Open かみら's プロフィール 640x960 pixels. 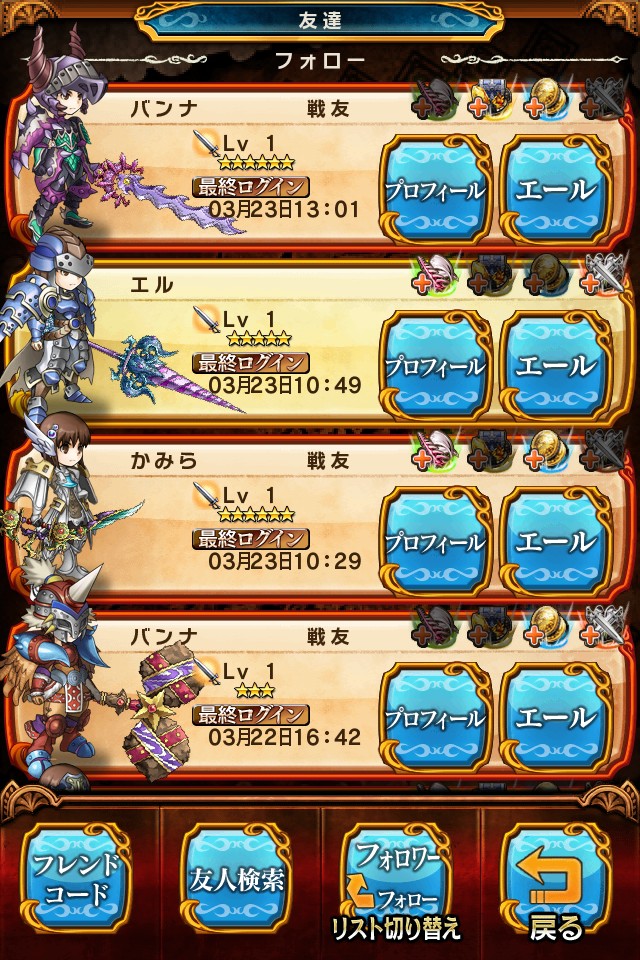(436, 541)
